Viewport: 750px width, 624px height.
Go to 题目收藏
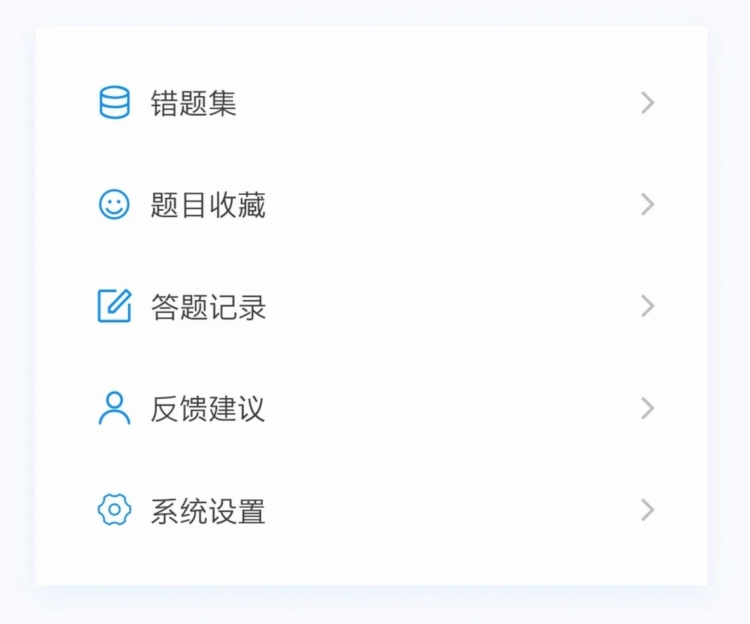208,205
